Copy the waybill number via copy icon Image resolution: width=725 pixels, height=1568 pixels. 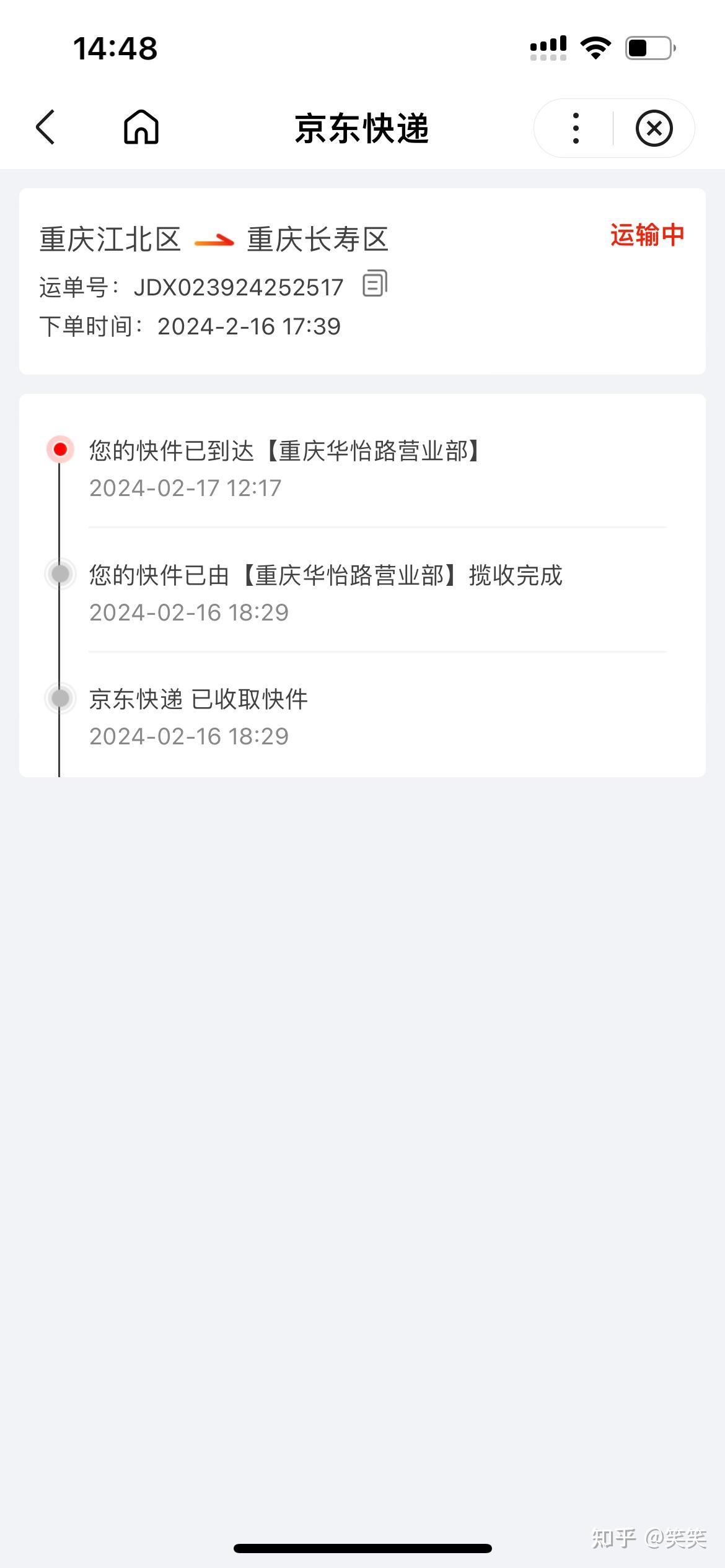(375, 285)
